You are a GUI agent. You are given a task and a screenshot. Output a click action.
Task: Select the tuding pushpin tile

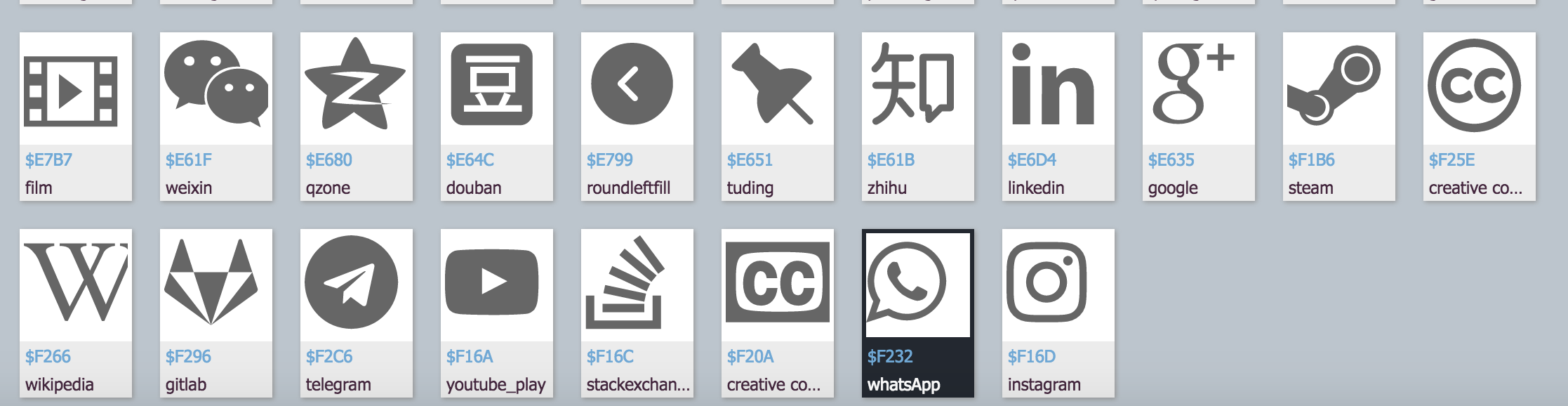coord(777,91)
